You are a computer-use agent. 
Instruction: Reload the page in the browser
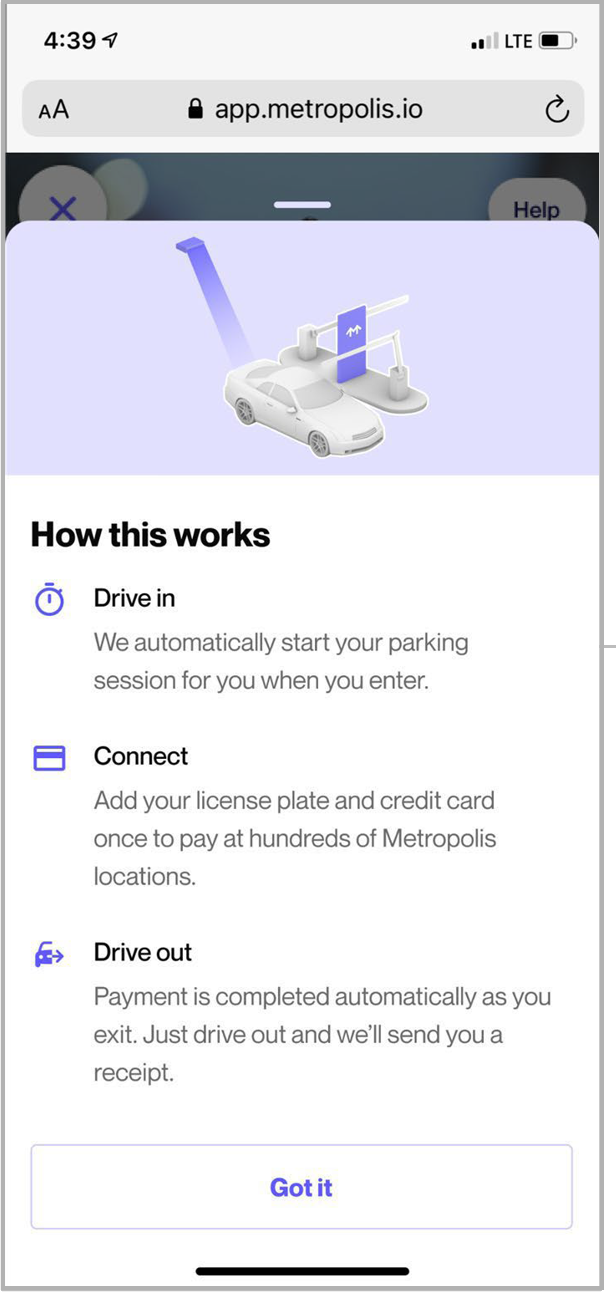point(556,109)
